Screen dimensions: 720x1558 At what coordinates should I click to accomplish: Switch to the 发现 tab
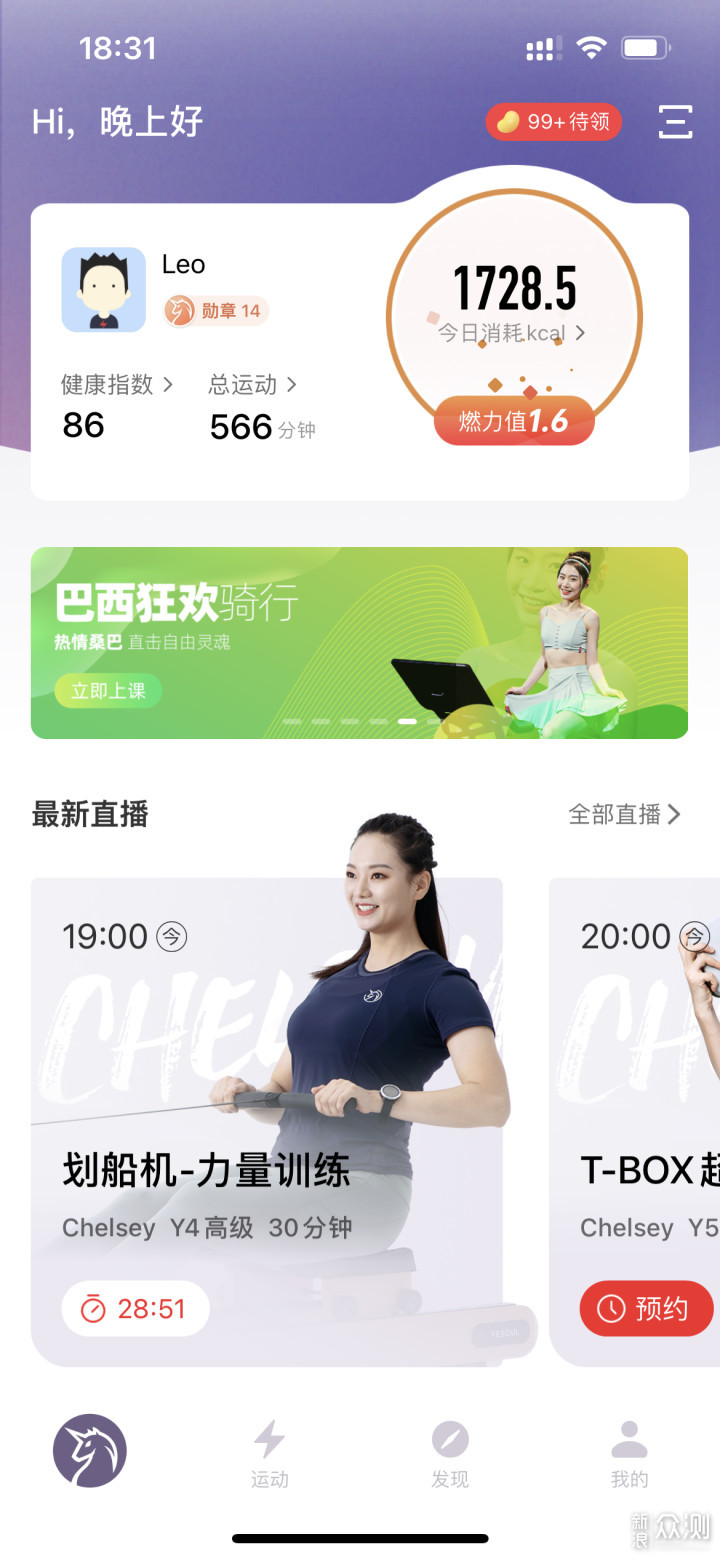tap(449, 1454)
